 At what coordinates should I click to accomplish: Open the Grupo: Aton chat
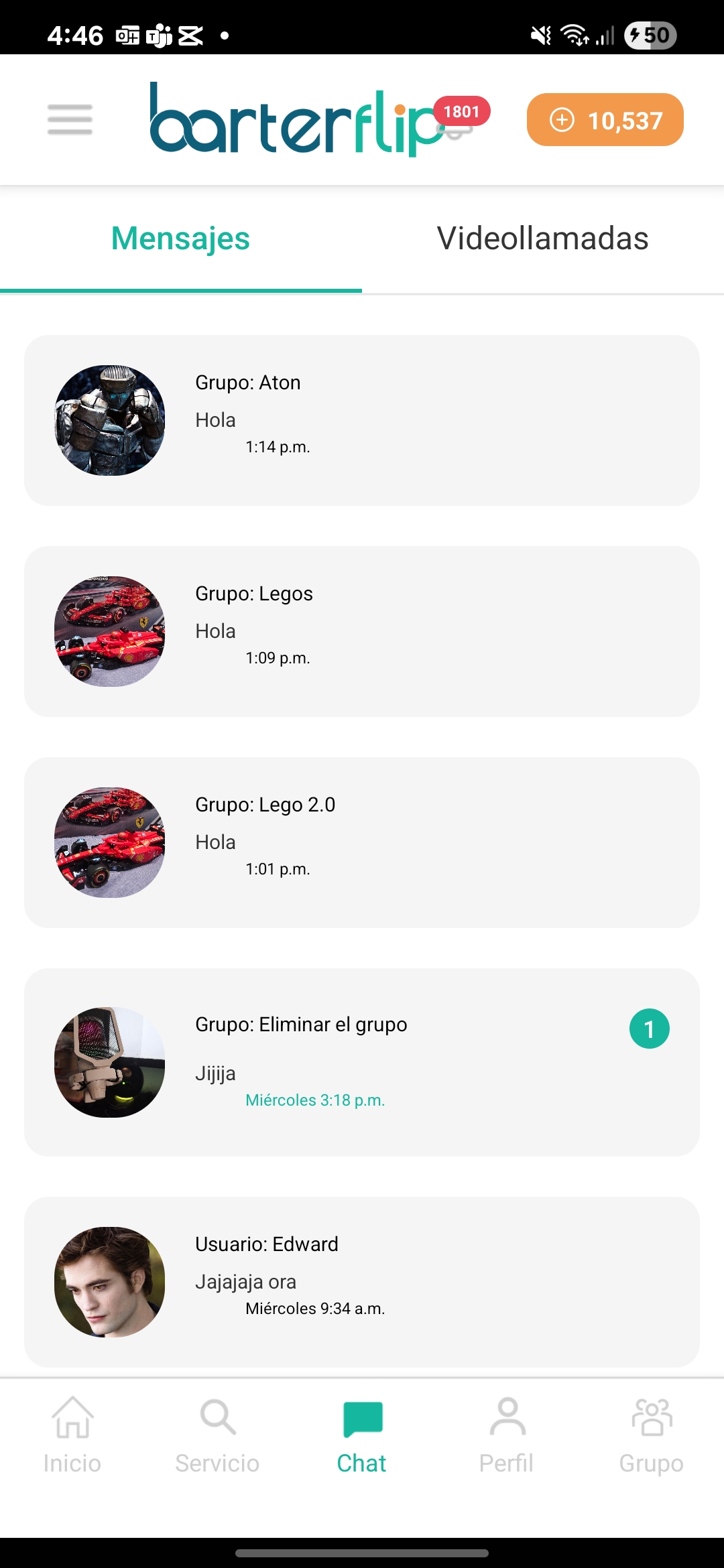coord(362,420)
